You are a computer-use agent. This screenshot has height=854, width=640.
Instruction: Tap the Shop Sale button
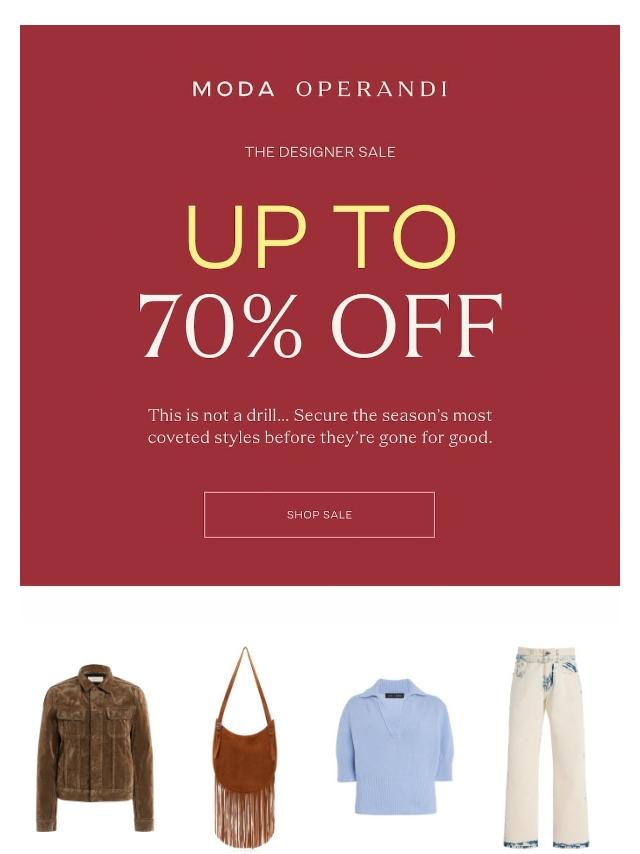point(319,514)
